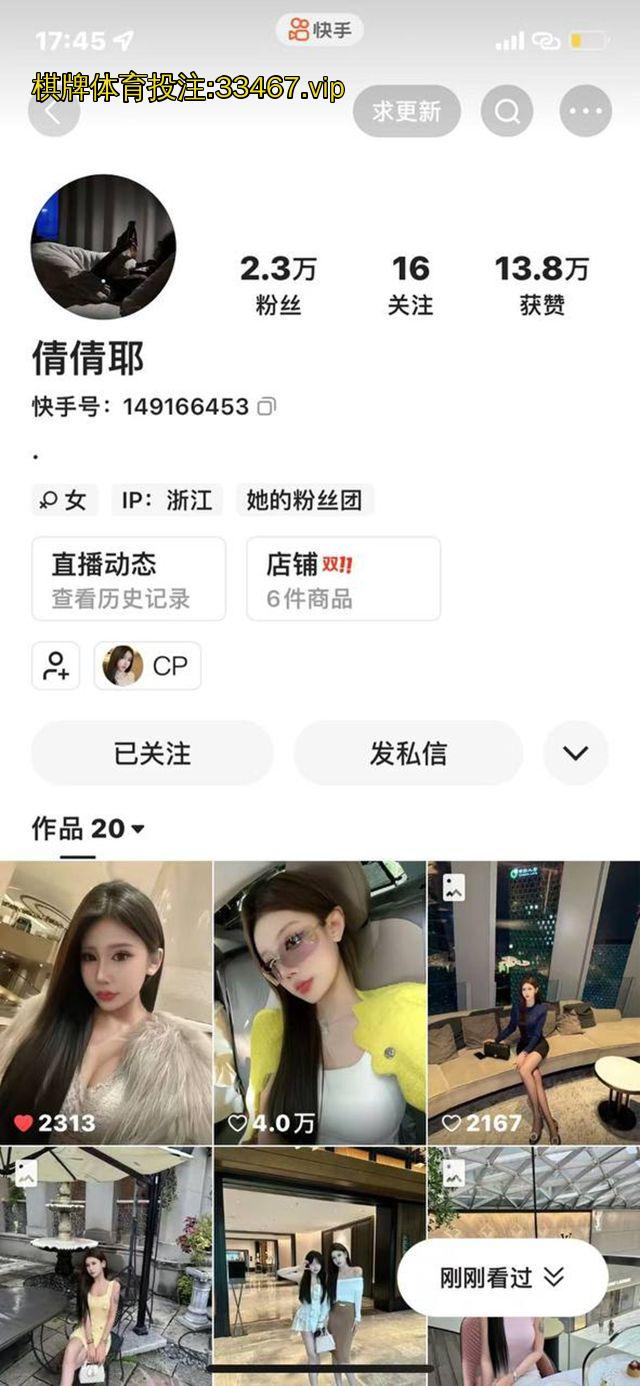Open the three-dot overflow menu
Image resolution: width=640 pixels, height=1386 pixels.
[585, 111]
